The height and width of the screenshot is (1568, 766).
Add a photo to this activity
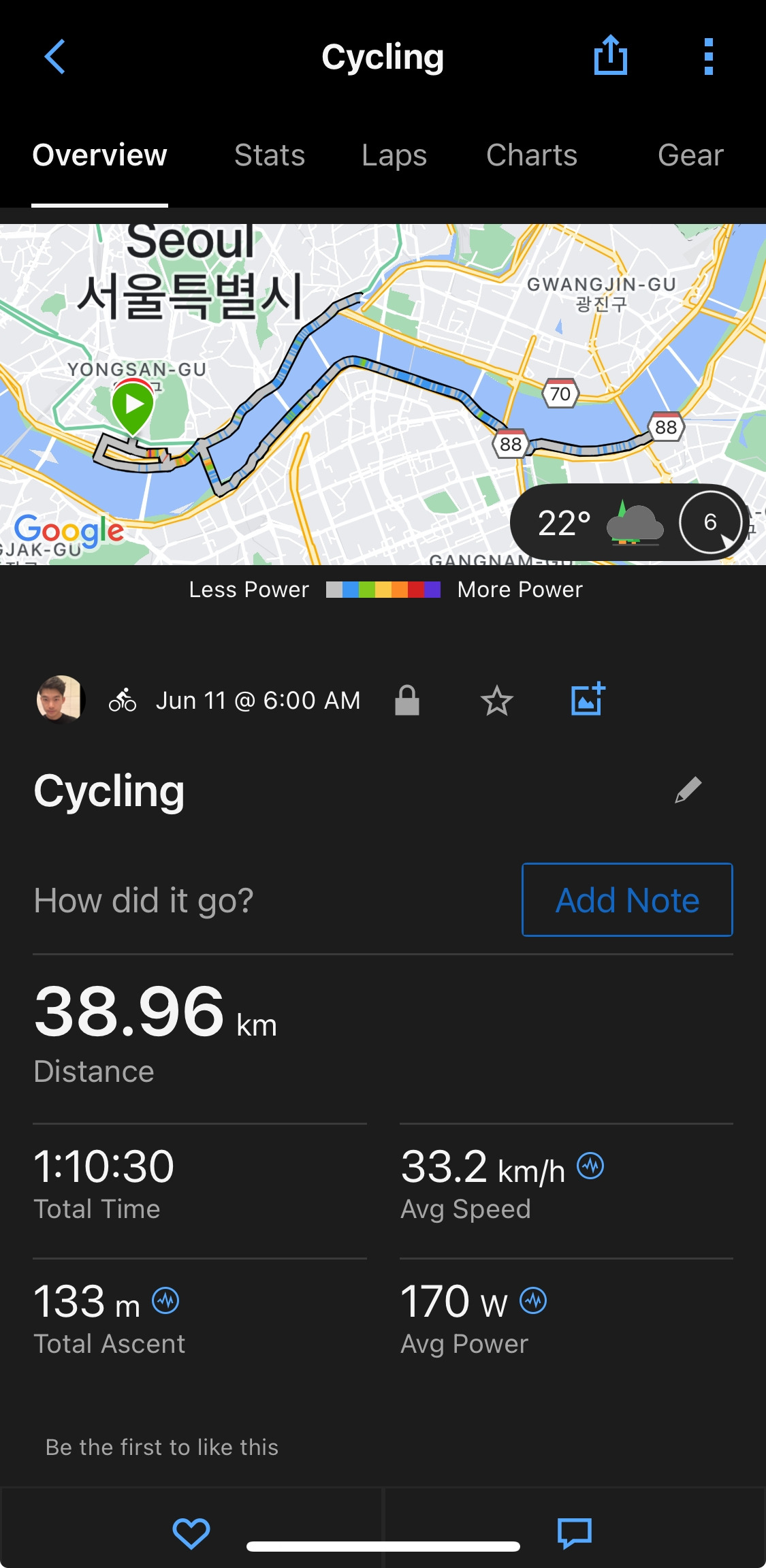point(588,699)
